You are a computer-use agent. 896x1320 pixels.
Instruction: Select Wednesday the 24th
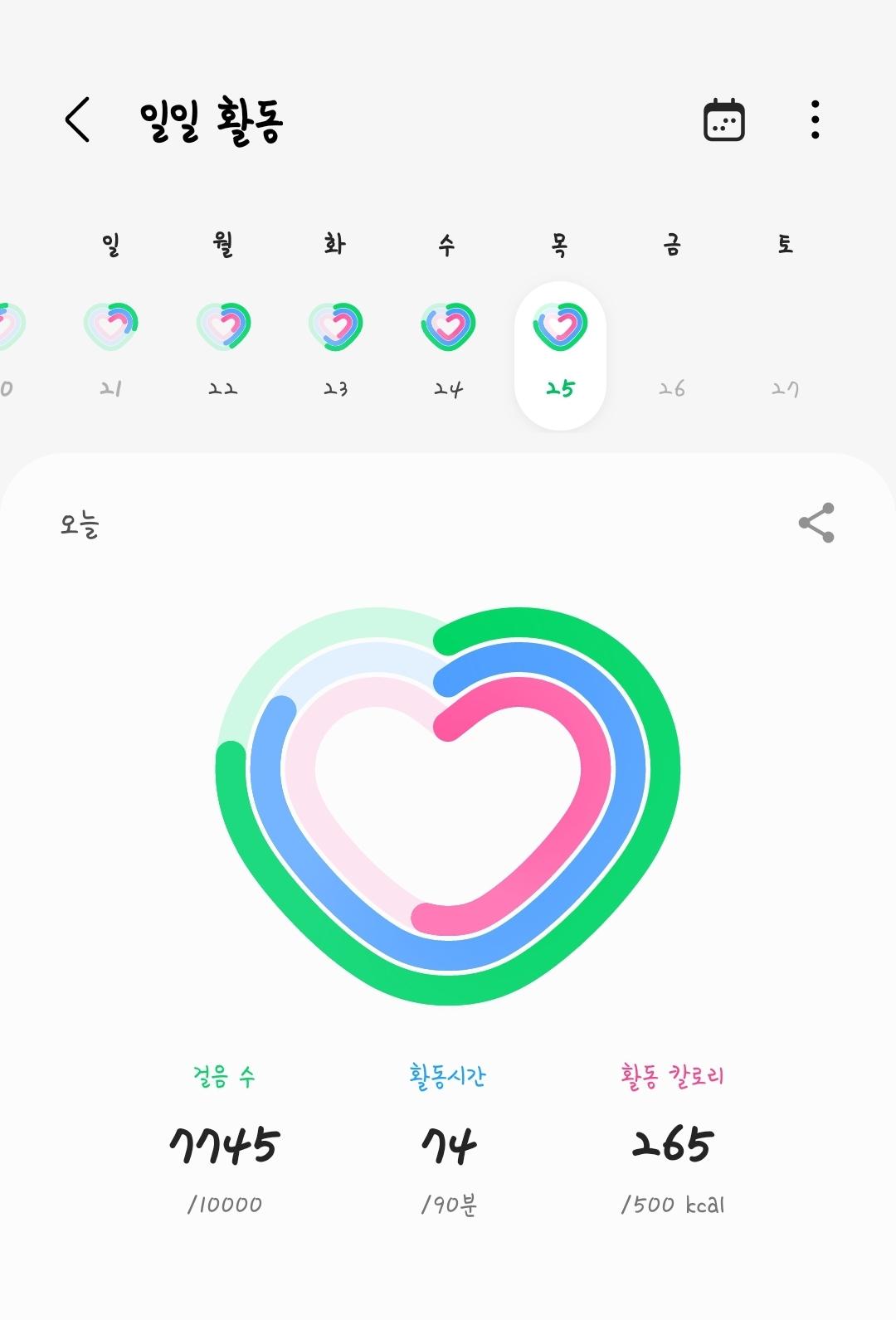point(448,348)
